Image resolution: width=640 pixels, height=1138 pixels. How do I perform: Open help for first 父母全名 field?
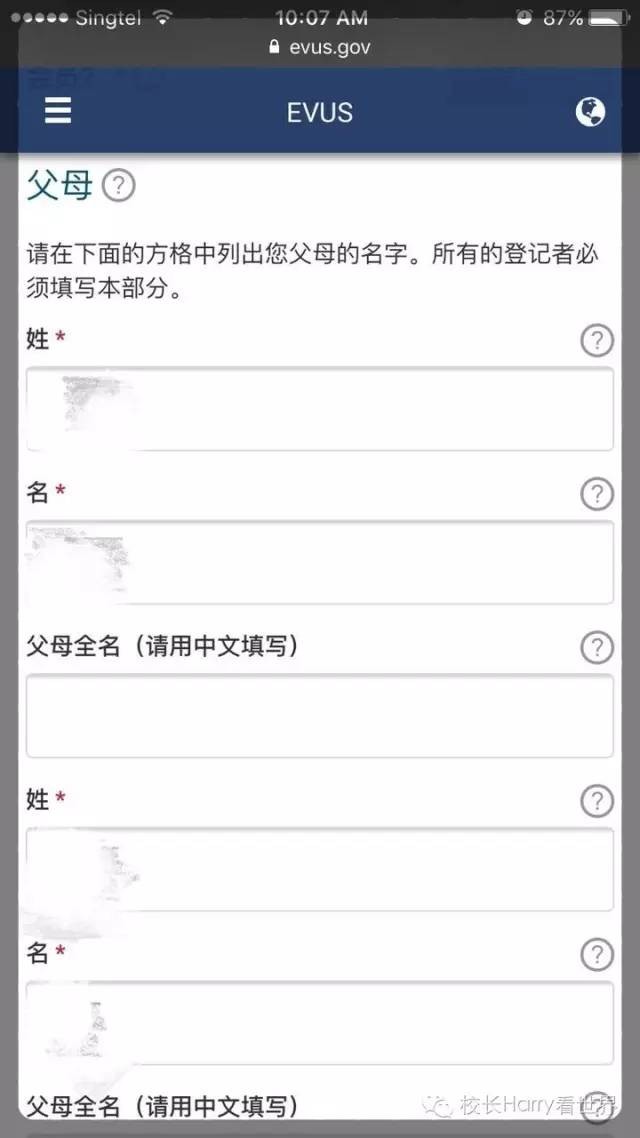coord(597,648)
